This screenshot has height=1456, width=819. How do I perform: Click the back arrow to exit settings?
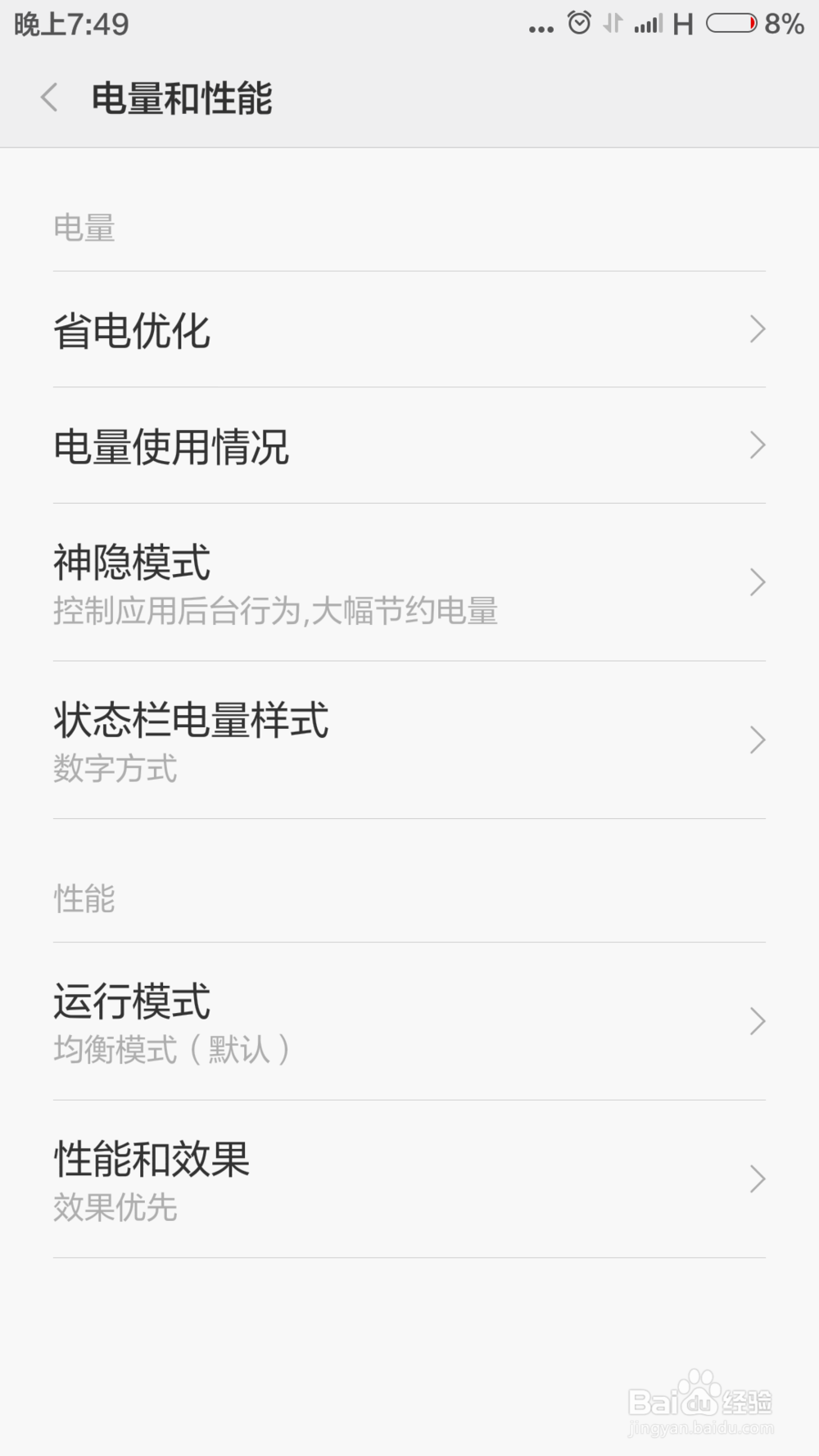pos(51,97)
